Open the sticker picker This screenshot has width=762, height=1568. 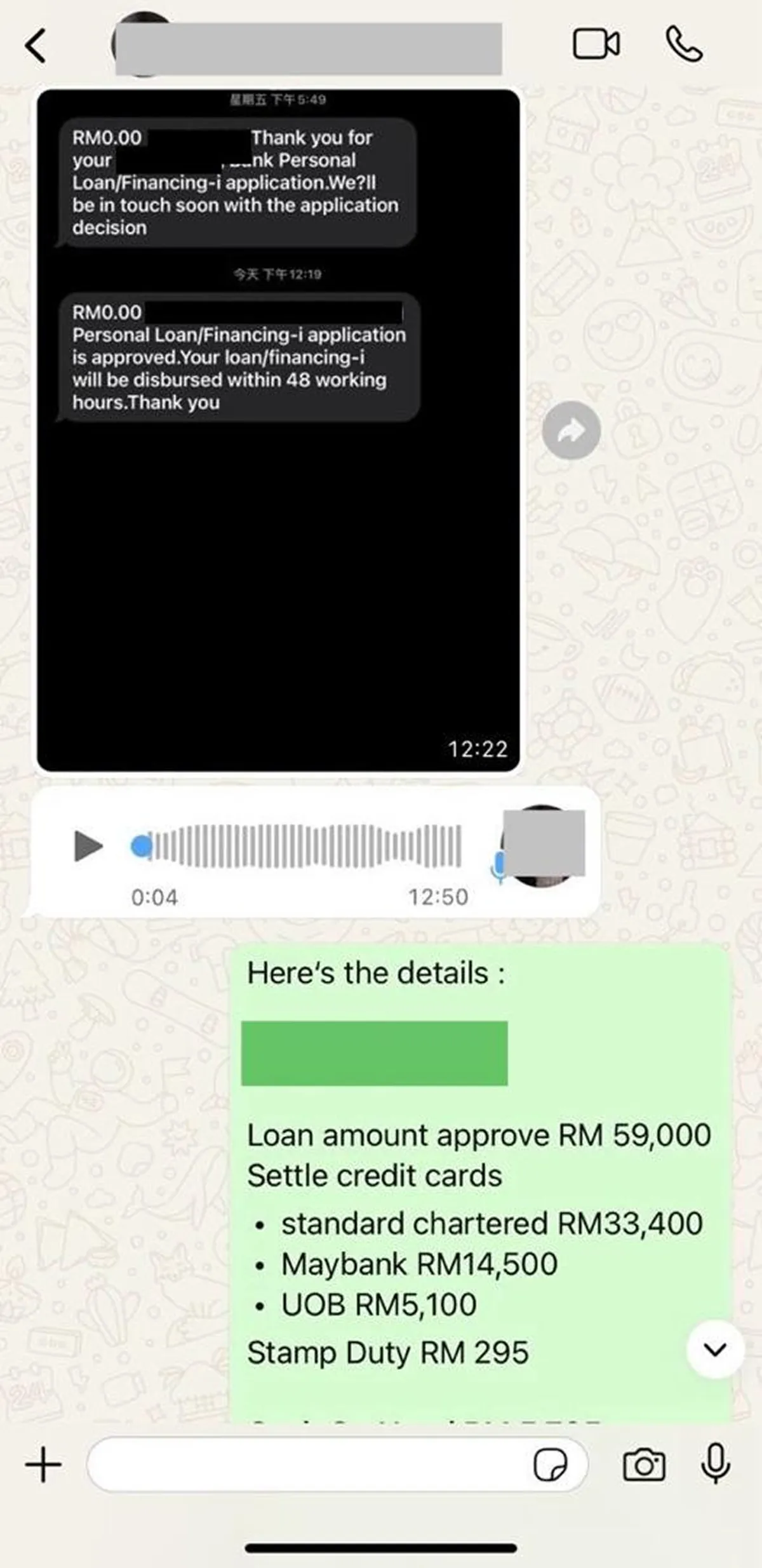click(550, 1465)
